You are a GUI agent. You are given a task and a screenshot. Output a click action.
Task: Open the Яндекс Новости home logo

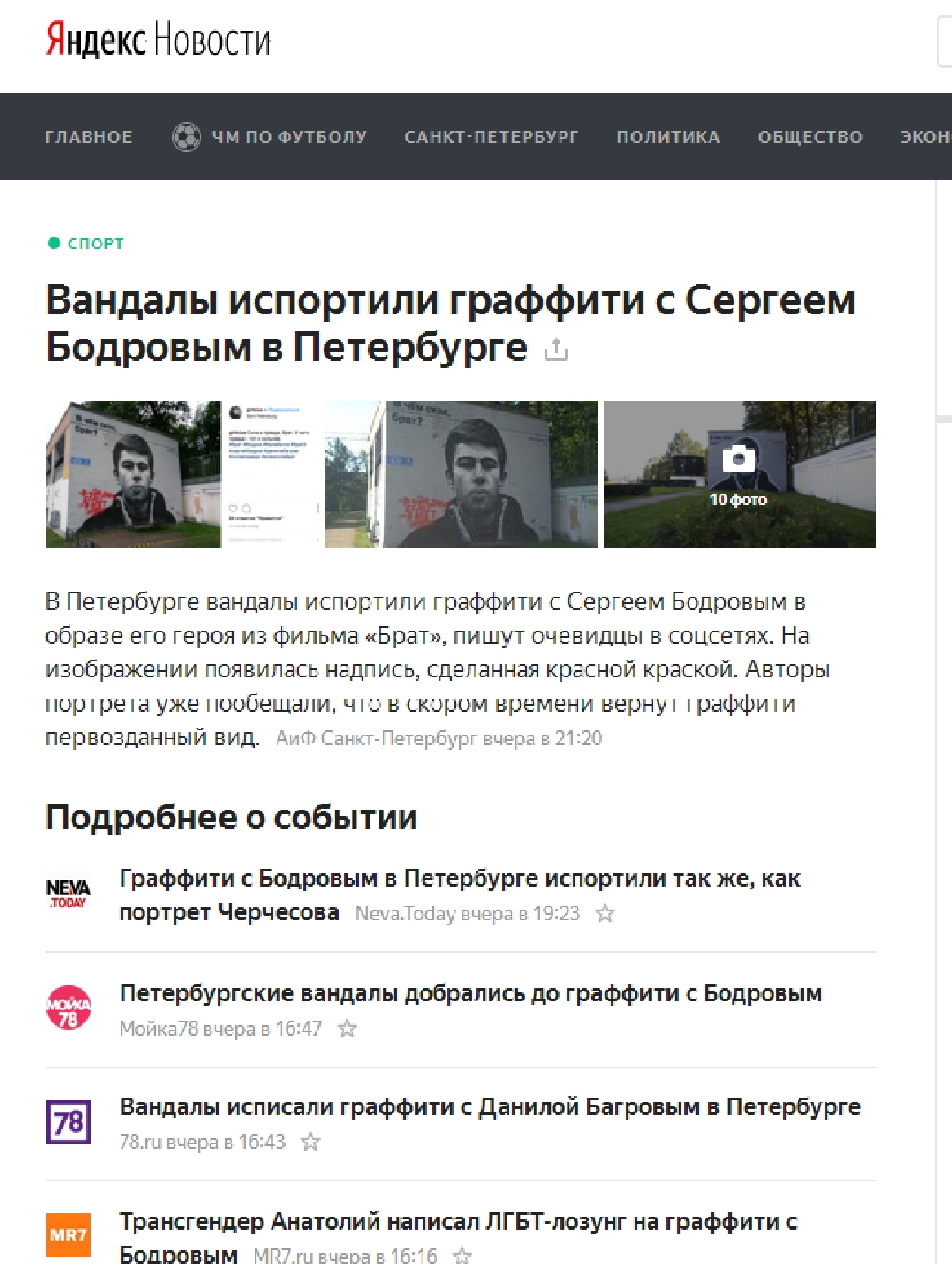pyautogui.click(x=157, y=40)
